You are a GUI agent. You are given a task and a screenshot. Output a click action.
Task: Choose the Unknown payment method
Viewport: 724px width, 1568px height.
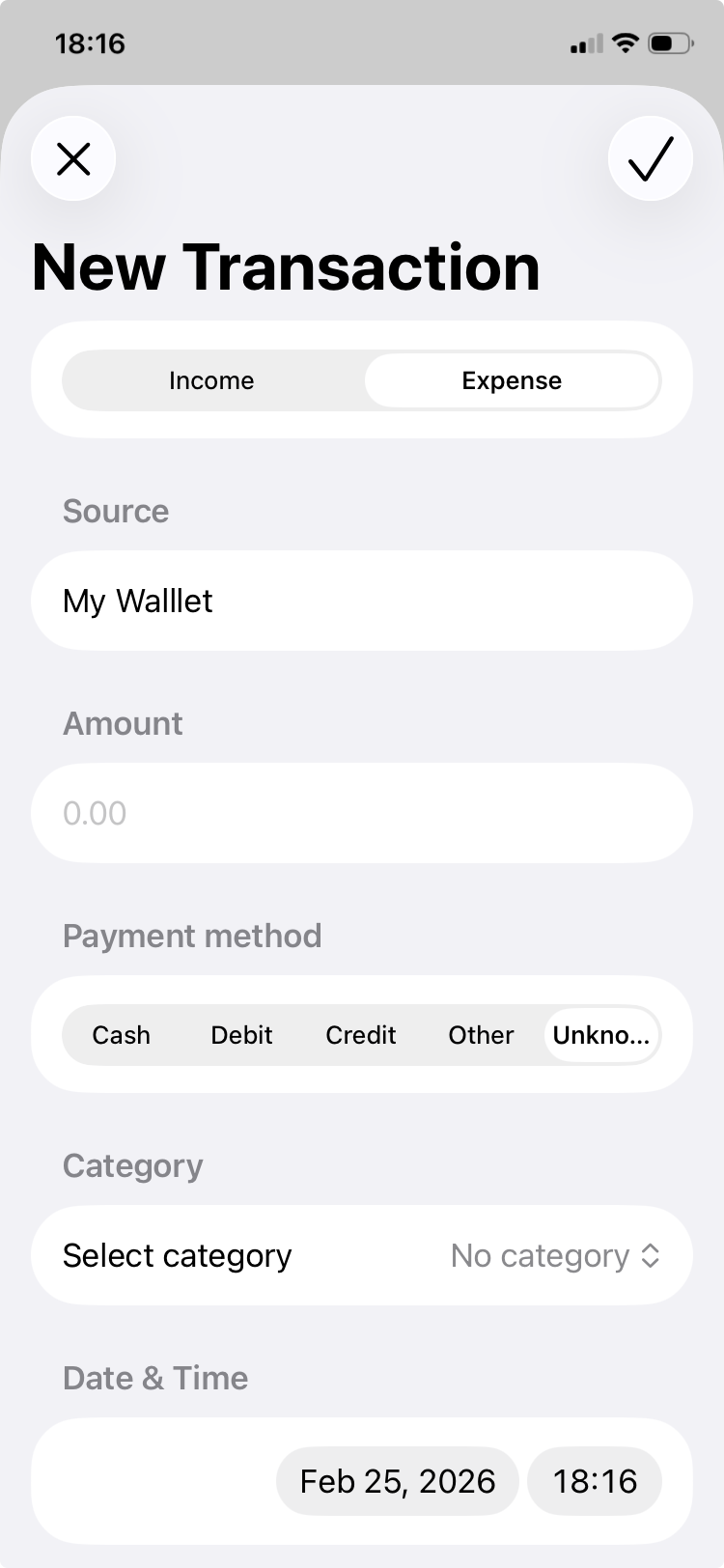(x=601, y=1034)
